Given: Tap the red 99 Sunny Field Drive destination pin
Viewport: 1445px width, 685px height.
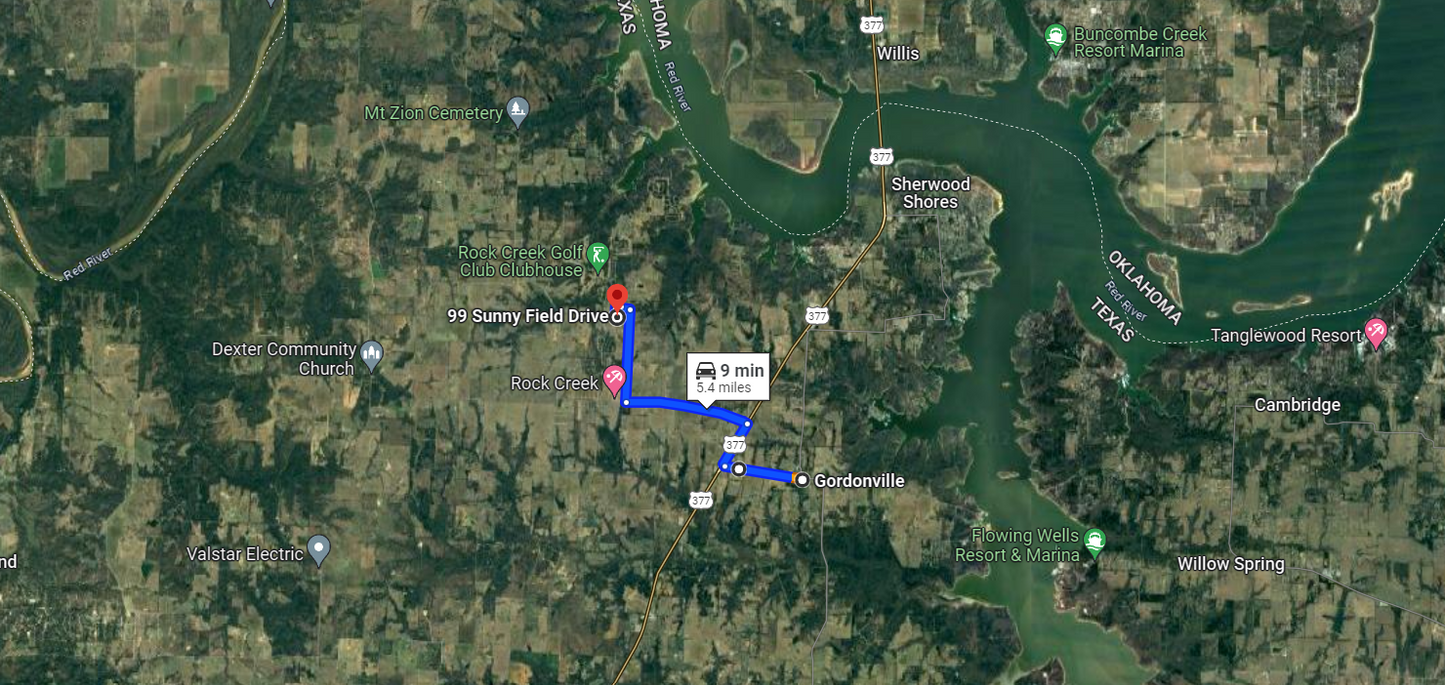Looking at the screenshot, I should pyautogui.click(x=617, y=297).
